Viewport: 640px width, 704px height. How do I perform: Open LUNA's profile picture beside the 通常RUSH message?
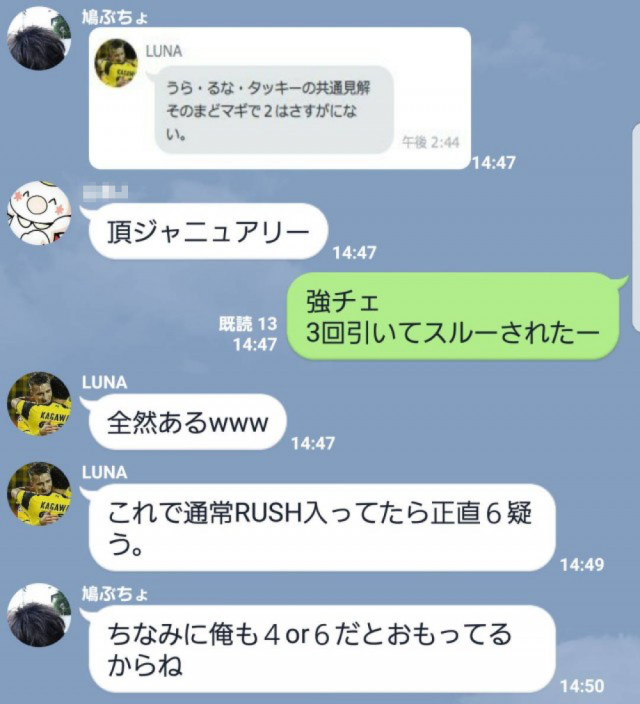[39, 493]
